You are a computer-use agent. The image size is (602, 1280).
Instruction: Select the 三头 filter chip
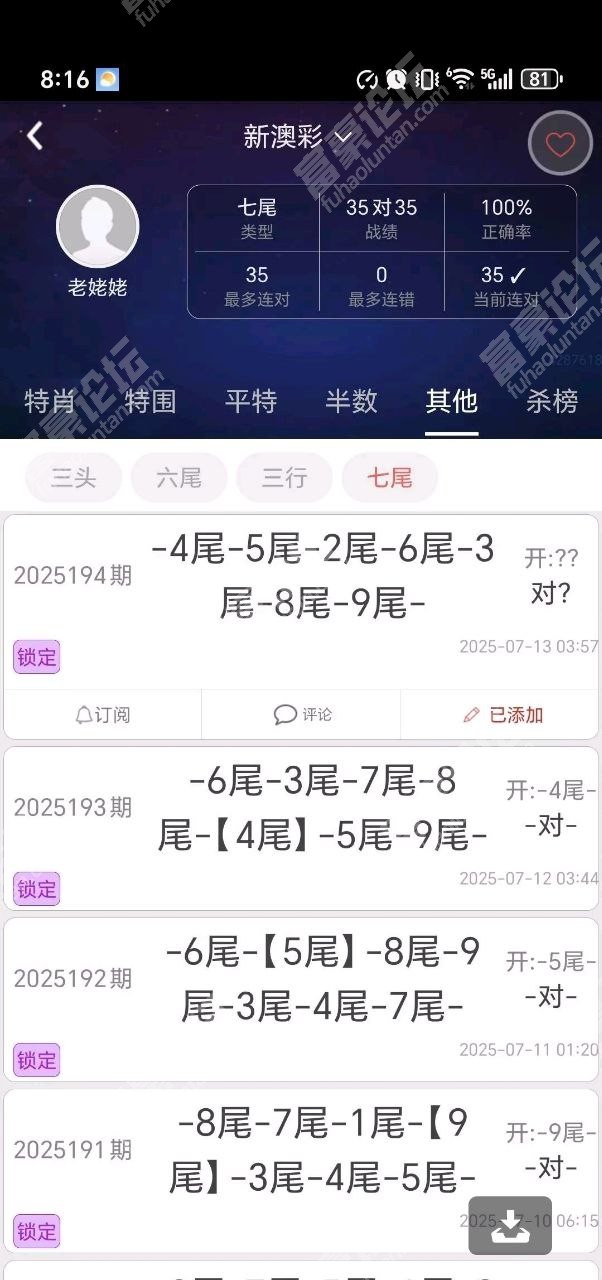74,478
